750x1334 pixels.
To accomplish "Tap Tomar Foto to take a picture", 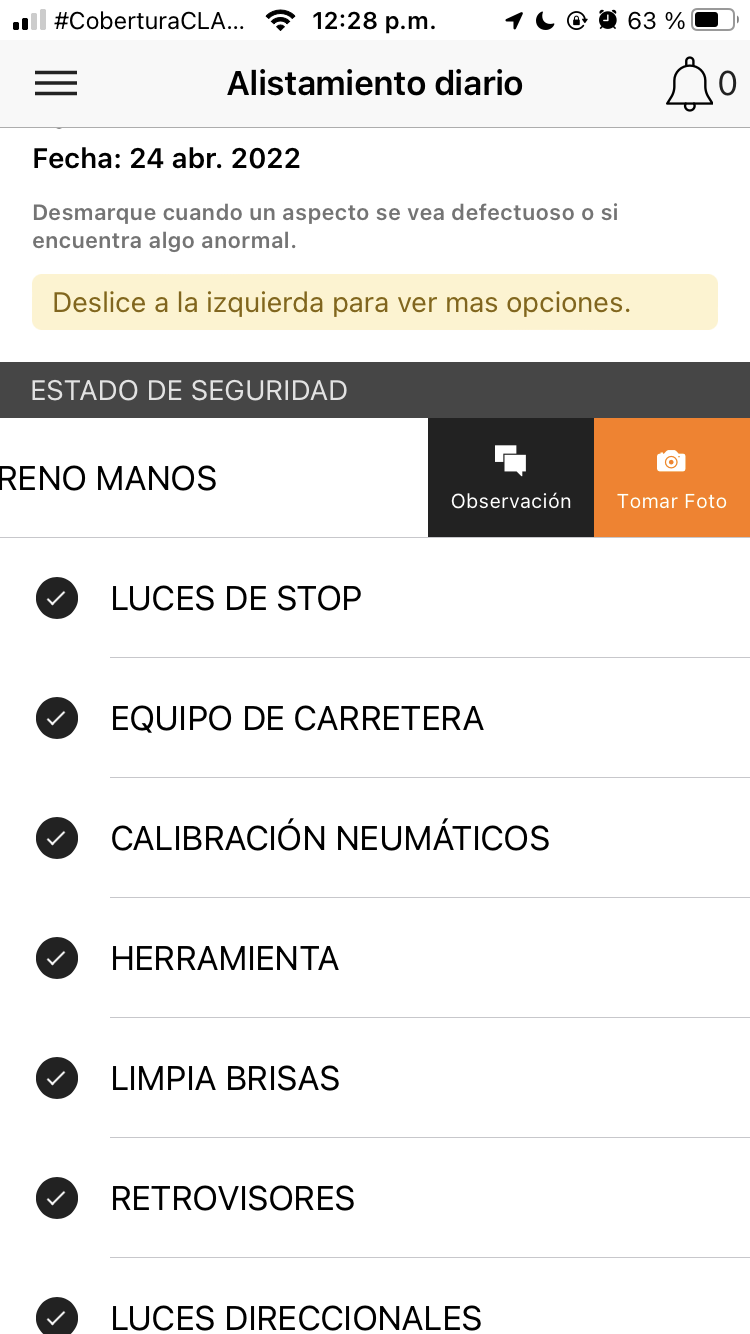I will point(672,478).
